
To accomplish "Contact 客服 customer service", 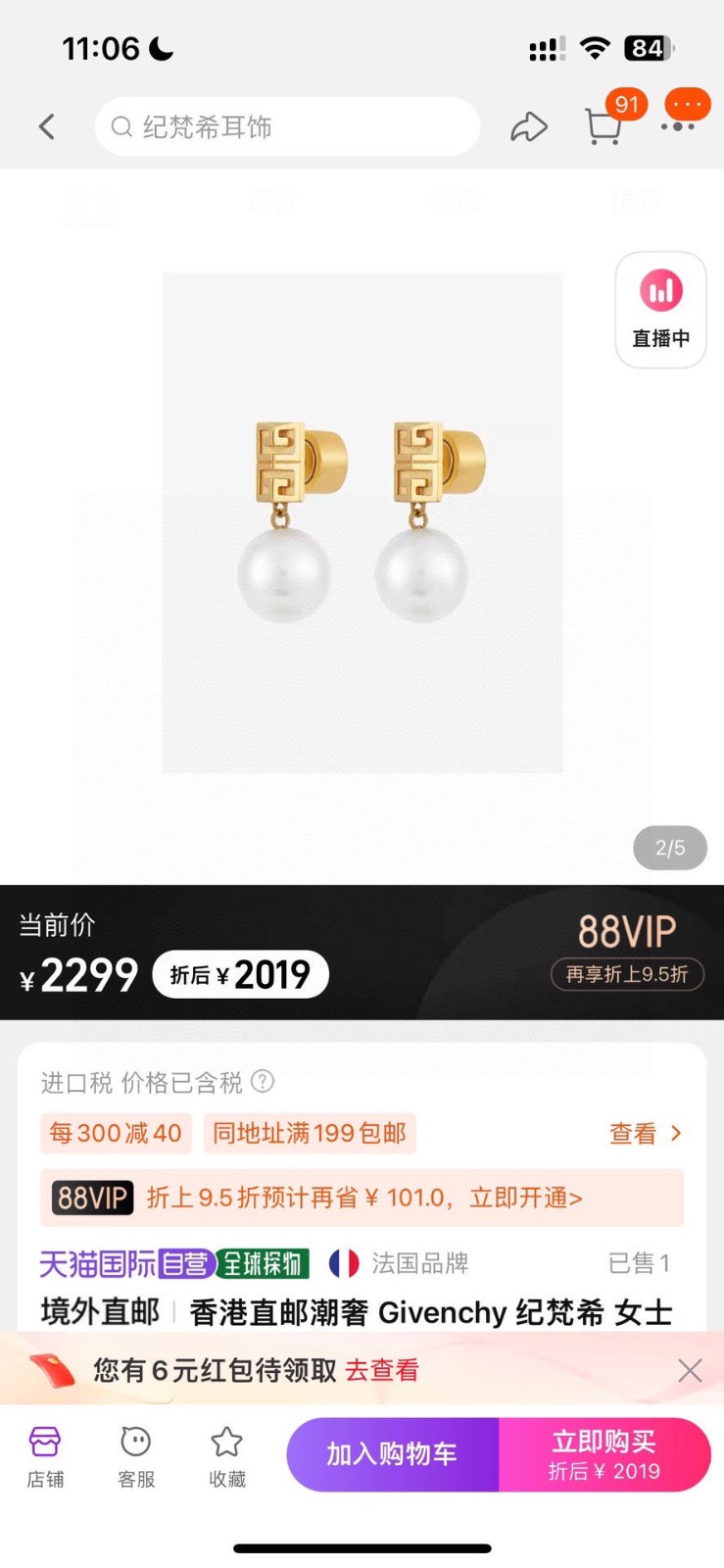I will [136, 1455].
